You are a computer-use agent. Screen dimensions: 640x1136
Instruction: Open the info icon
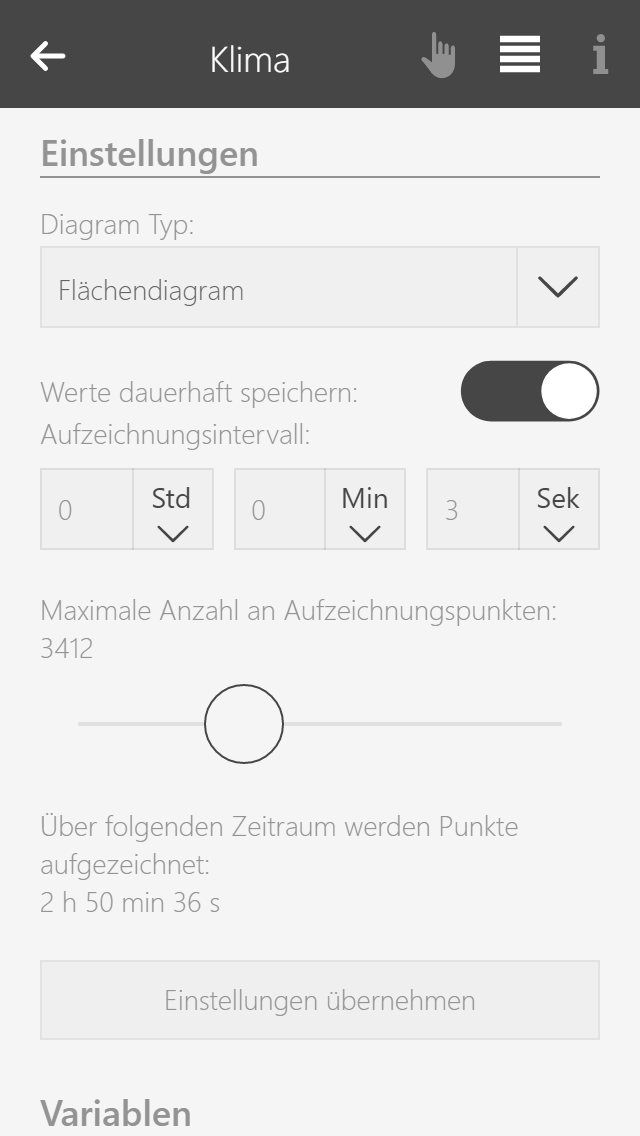(x=600, y=56)
